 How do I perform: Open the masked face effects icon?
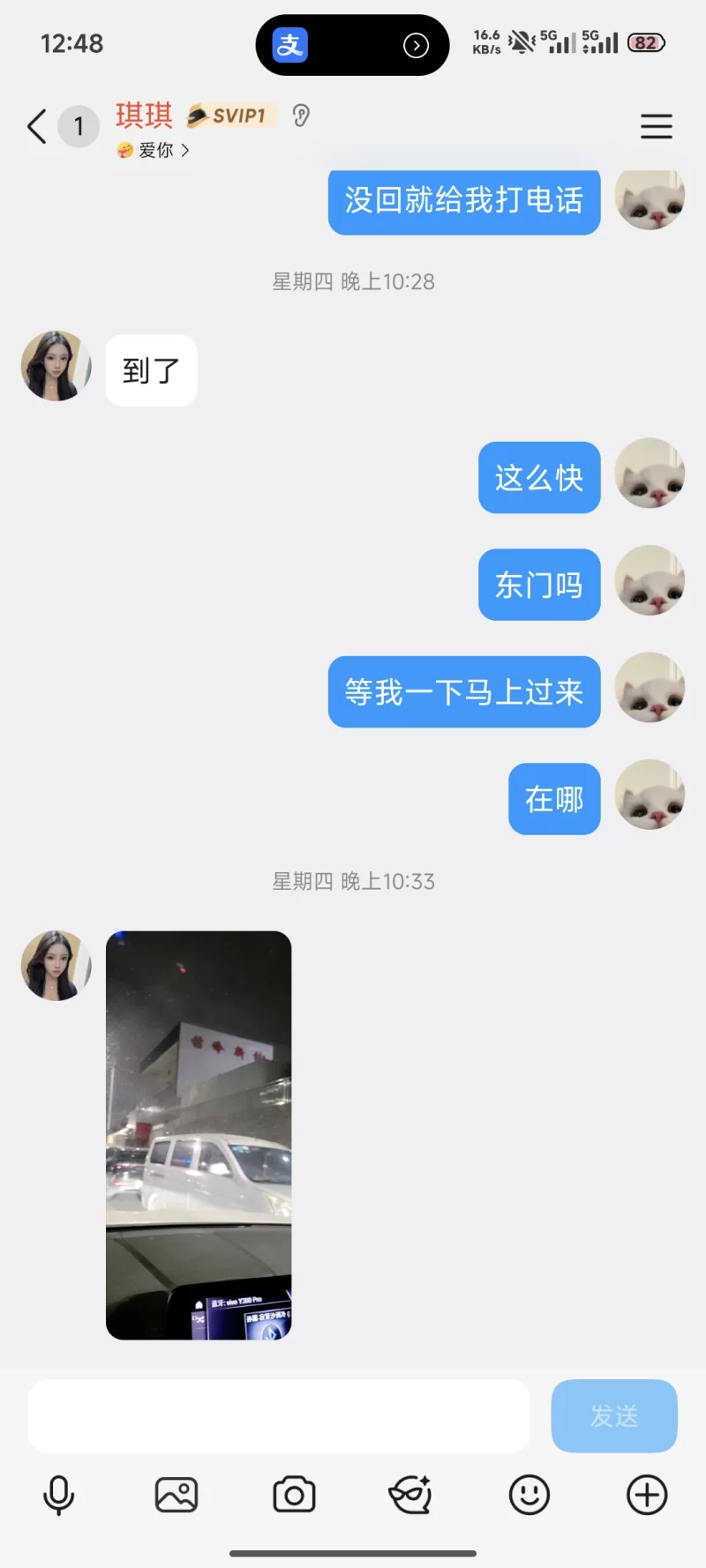click(x=410, y=1495)
